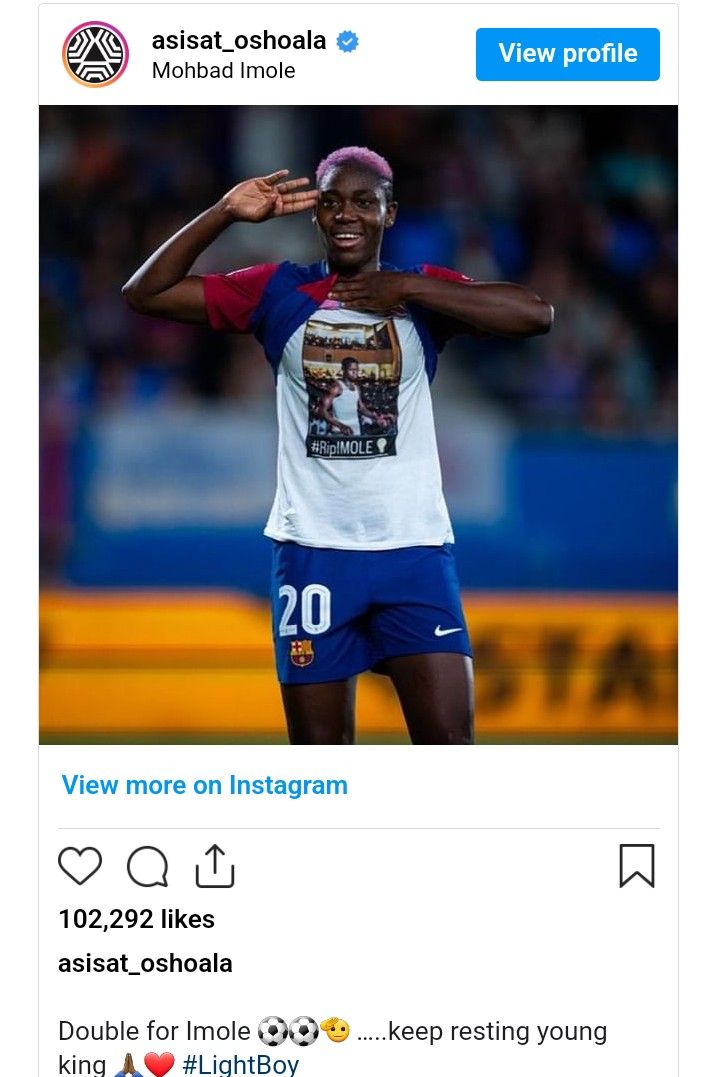Like the post with the heart icon
Image resolution: width=720 pixels, height=1077 pixels.
point(80,866)
